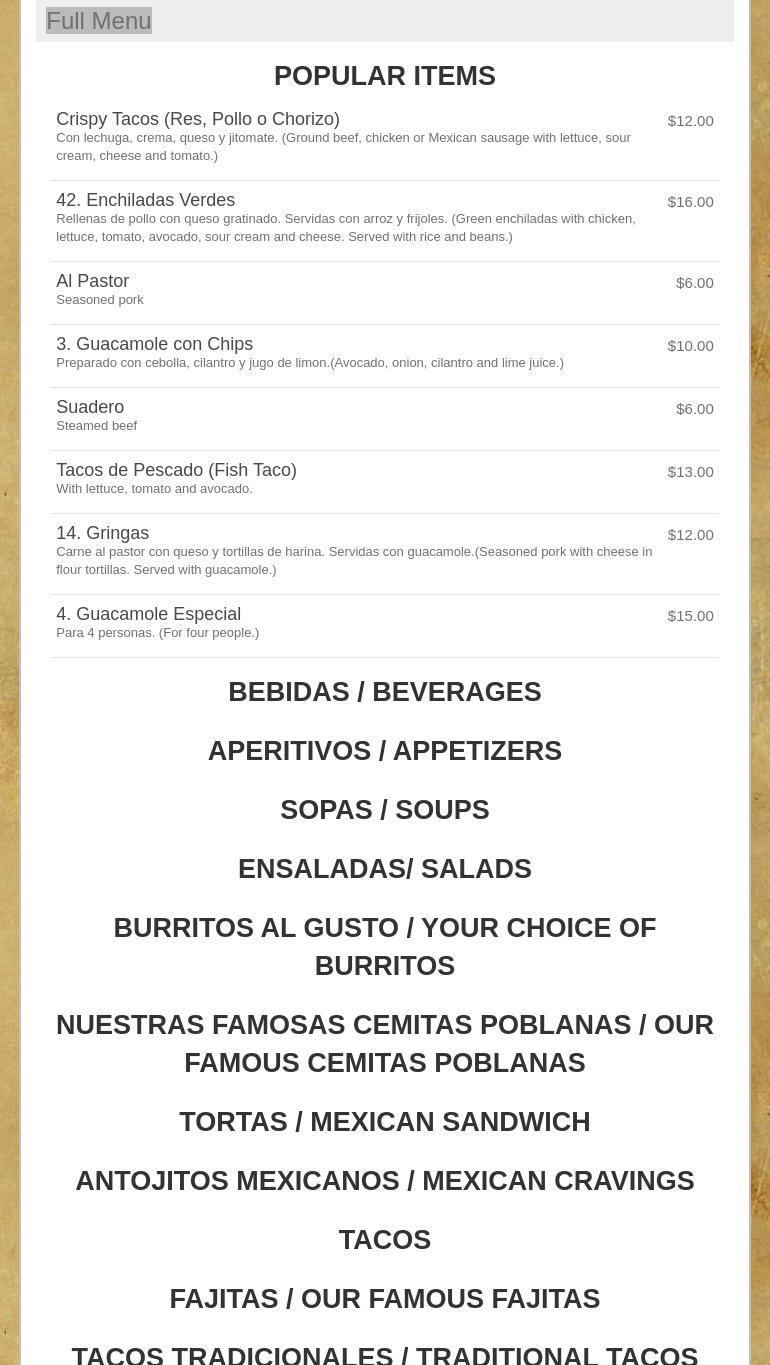Choose the Al Pastor item

[93, 282]
